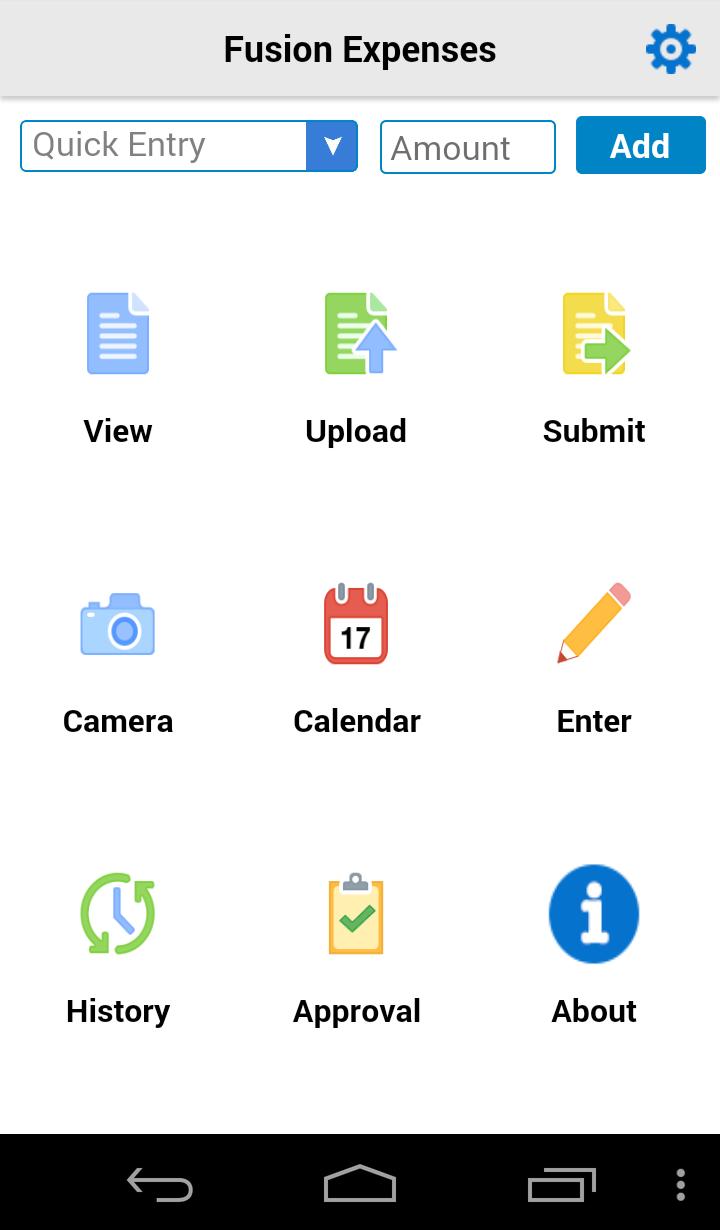This screenshot has height=1230, width=720.
Task: Open the Approval section
Action: point(356,945)
